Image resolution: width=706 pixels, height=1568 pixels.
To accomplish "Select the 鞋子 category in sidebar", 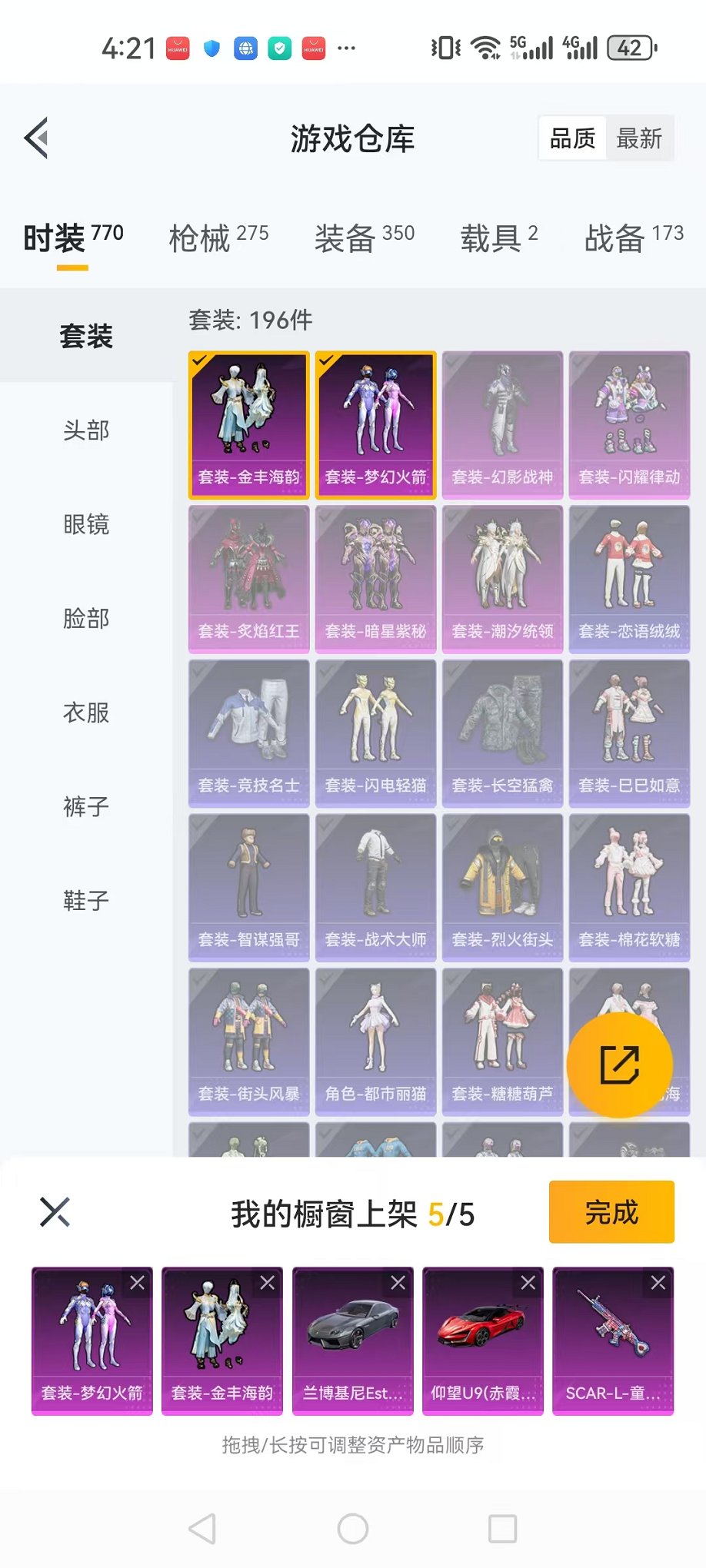I will [x=86, y=900].
